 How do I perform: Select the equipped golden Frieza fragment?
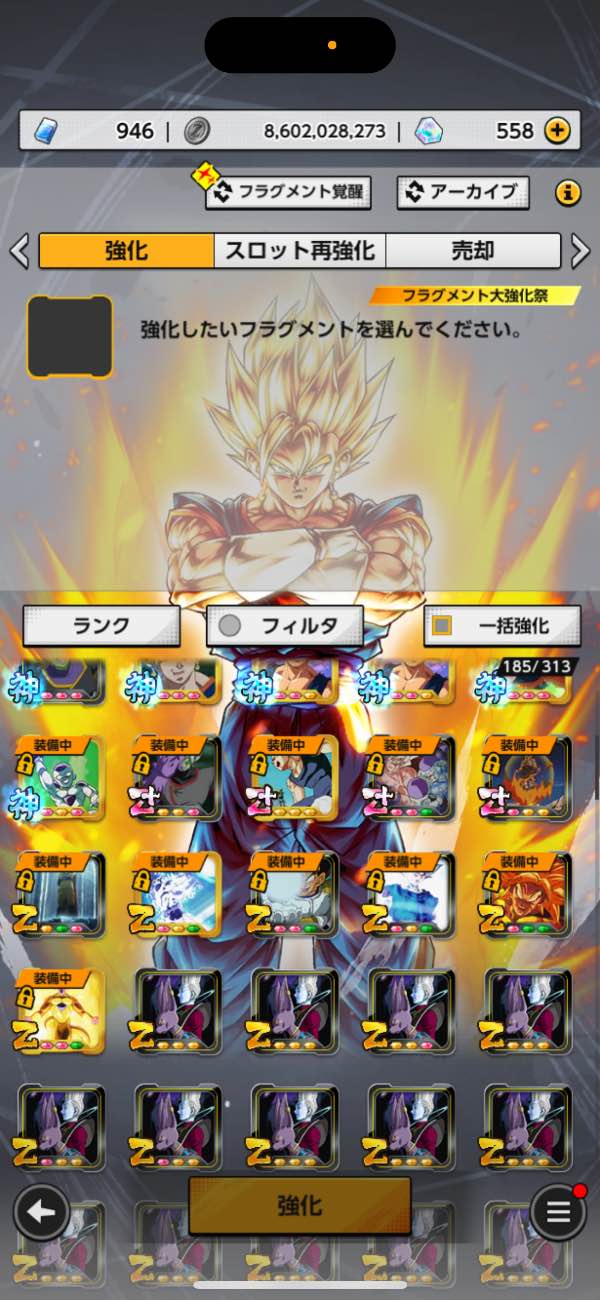(61, 1010)
